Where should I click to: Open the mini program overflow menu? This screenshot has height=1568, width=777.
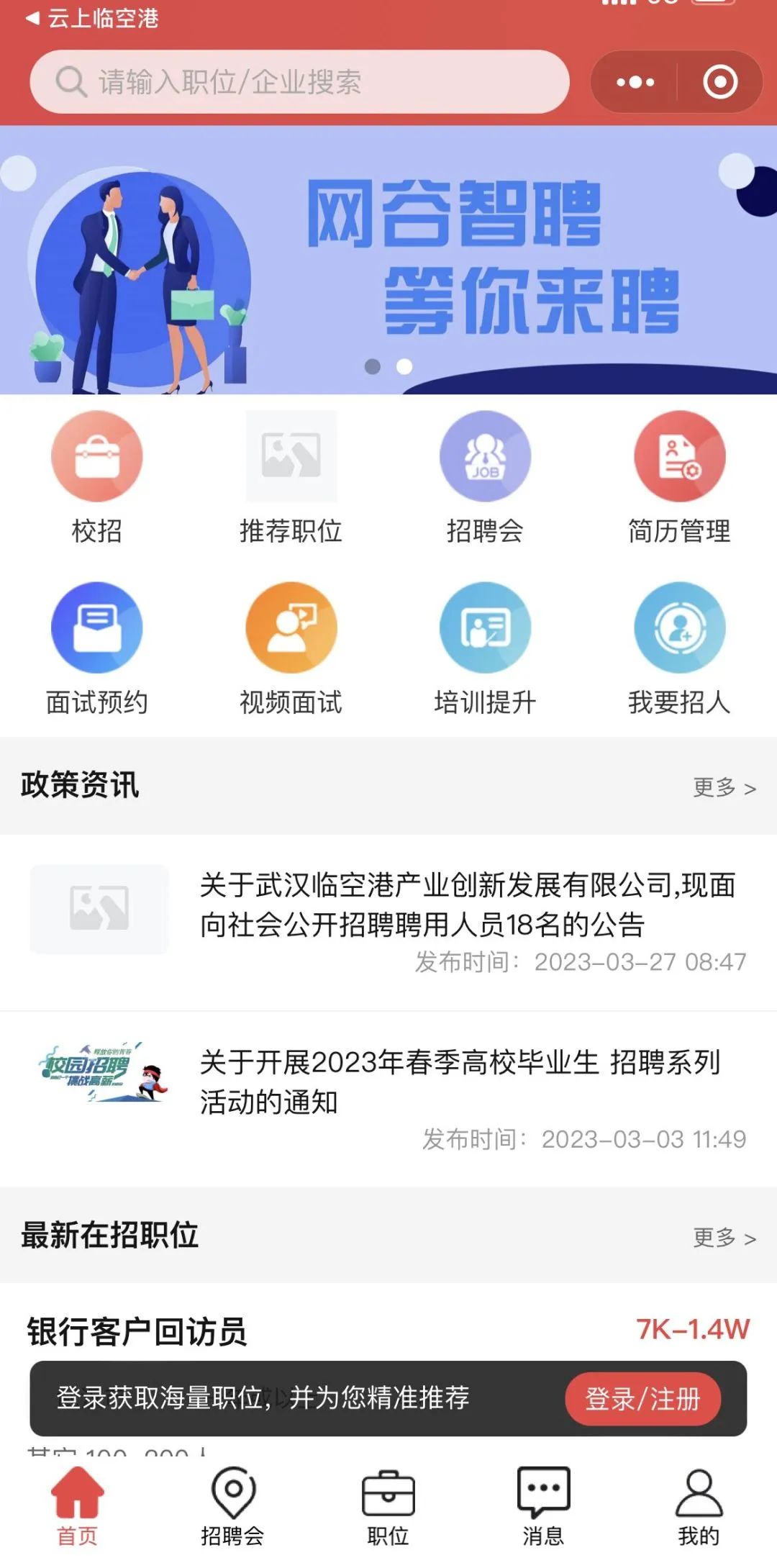(x=635, y=82)
